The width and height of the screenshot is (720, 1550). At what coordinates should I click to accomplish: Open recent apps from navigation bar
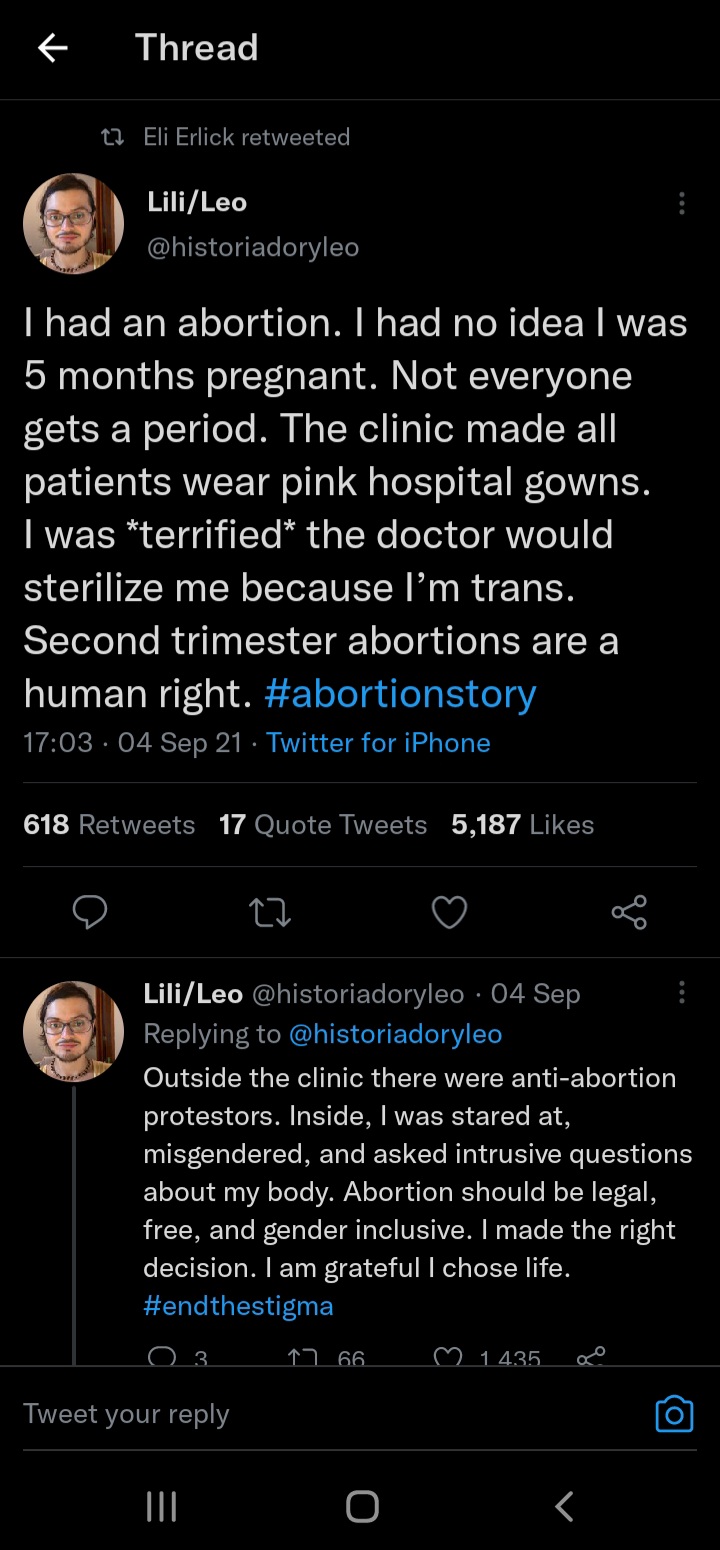tap(160, 1507)
